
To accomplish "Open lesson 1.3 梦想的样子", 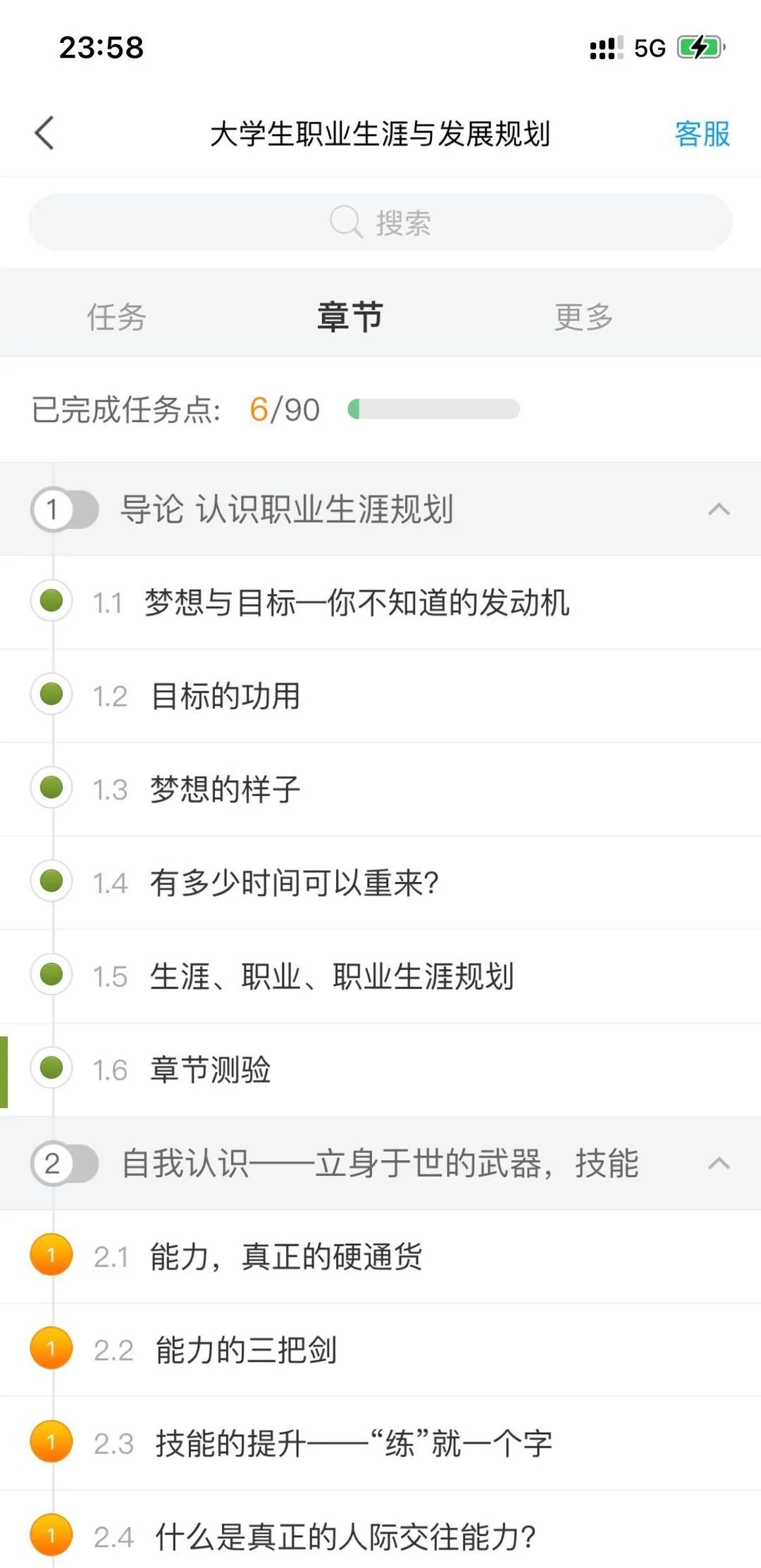I will click(x=225, y=789).
